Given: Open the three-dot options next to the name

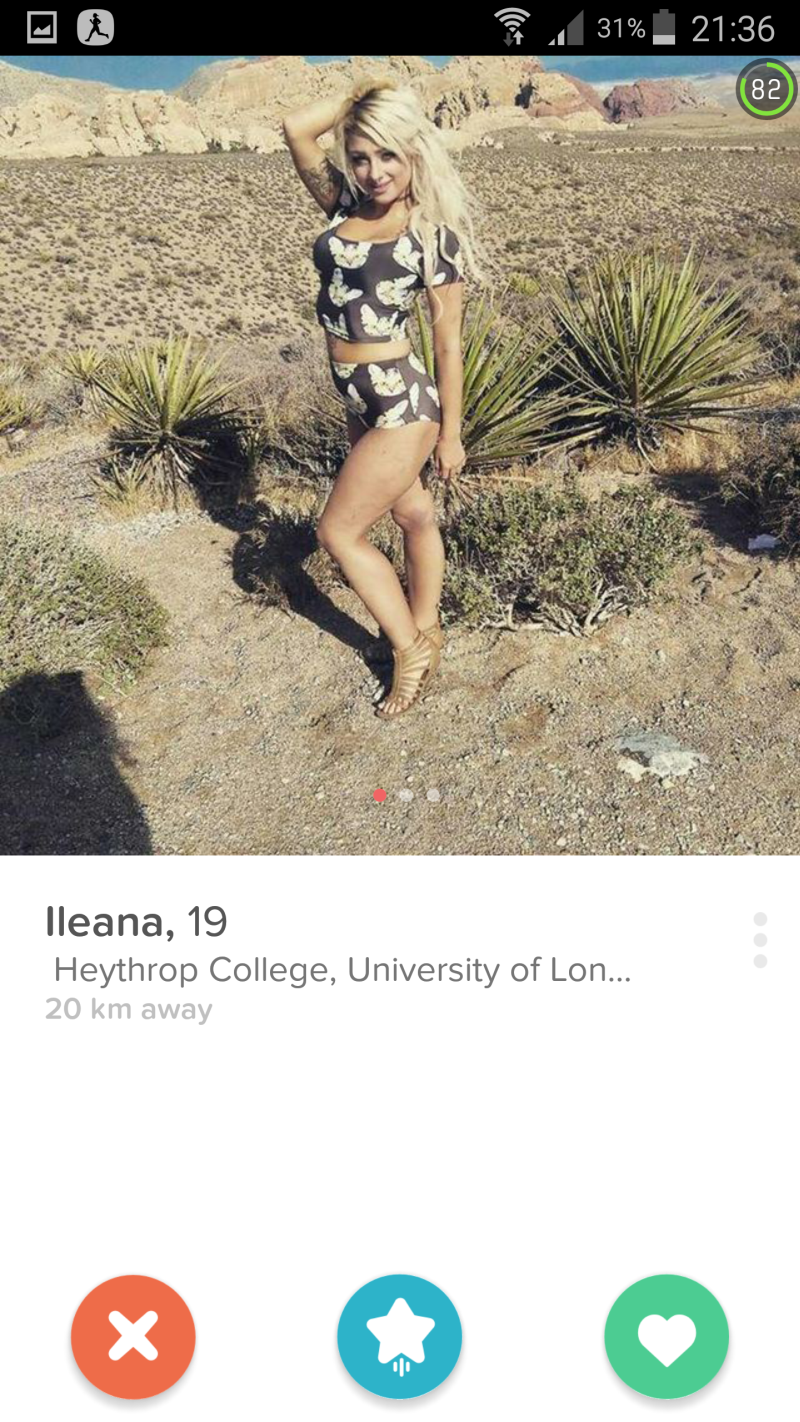Looking at the screenshot, I should coord(760,940).
